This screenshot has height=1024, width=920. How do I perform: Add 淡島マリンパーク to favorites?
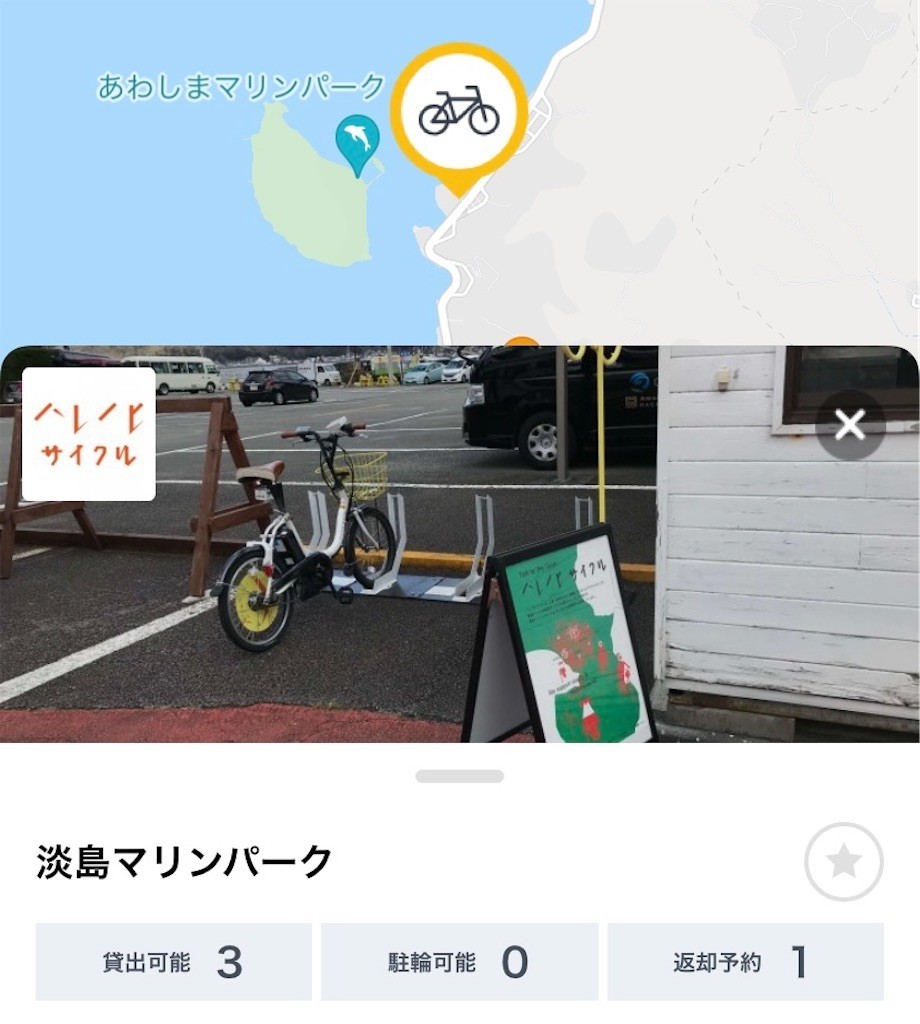coord(843,861)
